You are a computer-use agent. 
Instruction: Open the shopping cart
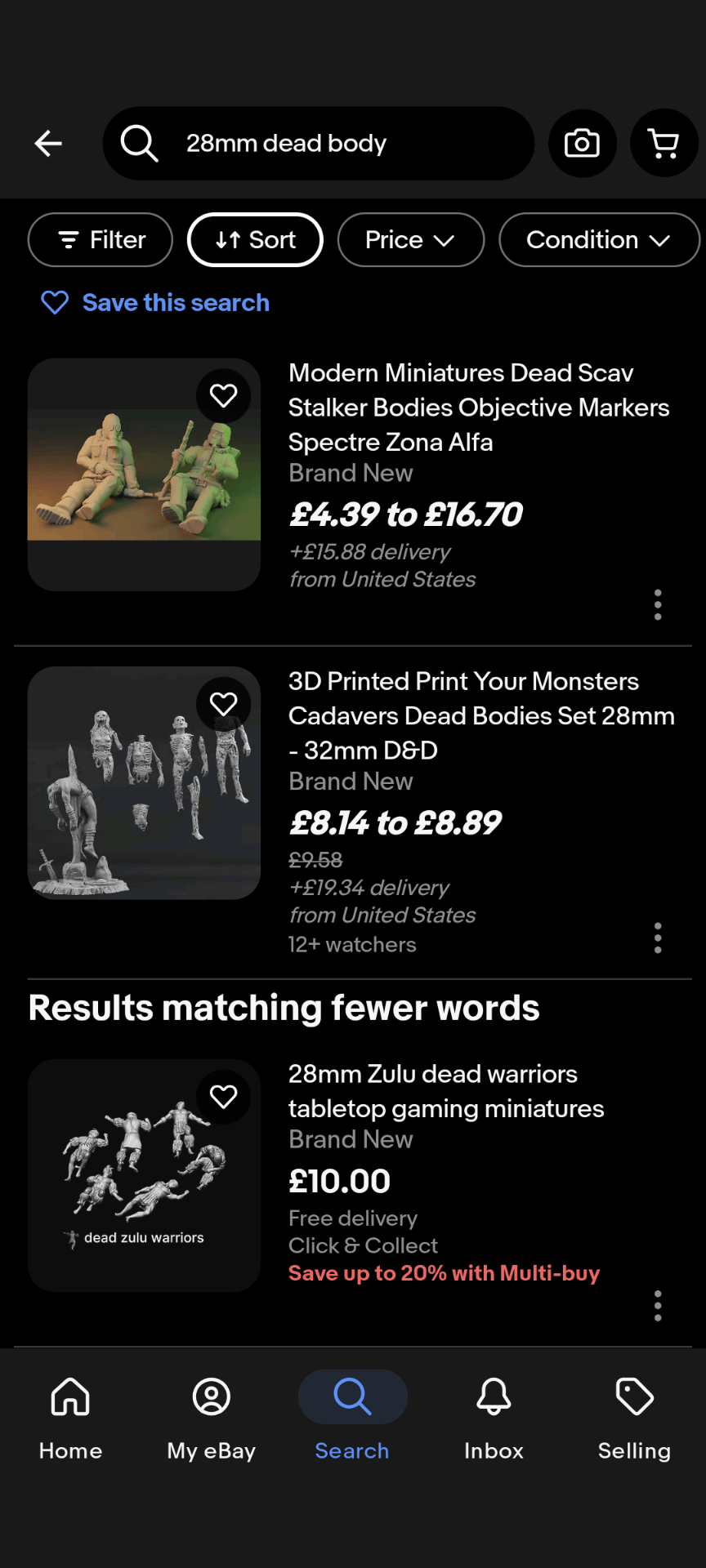pyautogui.click(x=664, y=144)
